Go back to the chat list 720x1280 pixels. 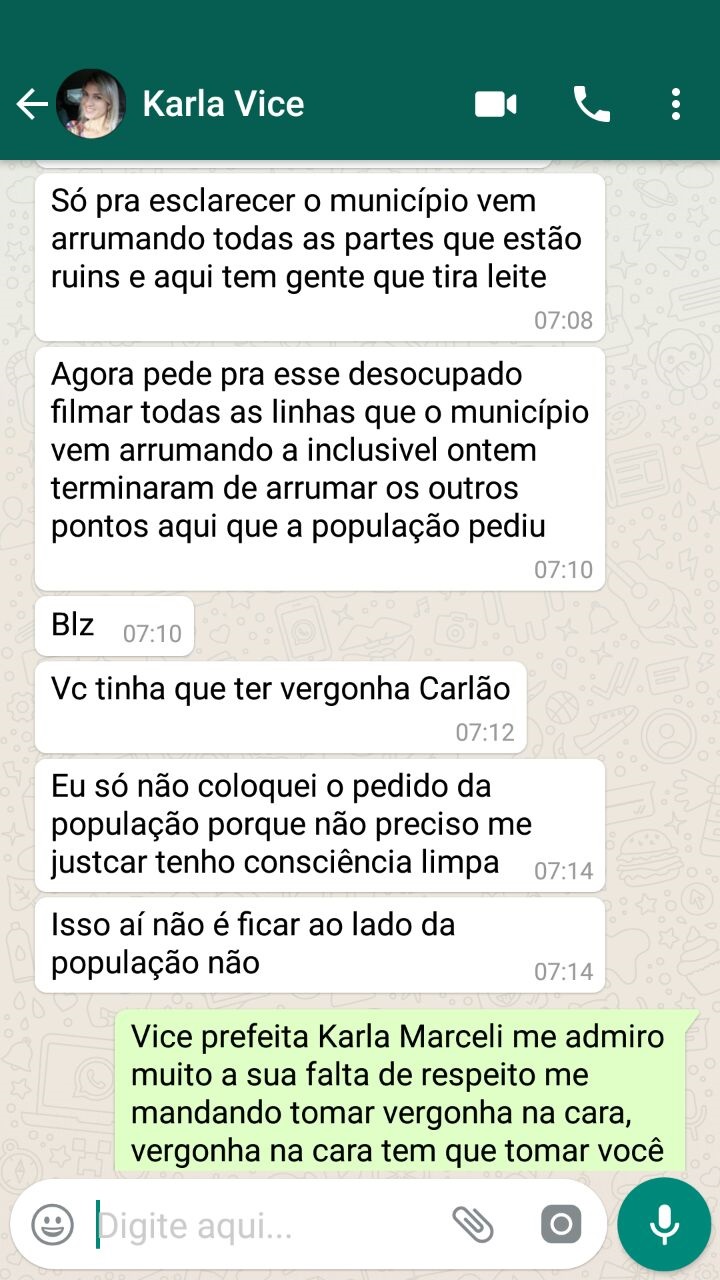click(x=32, y=104)
